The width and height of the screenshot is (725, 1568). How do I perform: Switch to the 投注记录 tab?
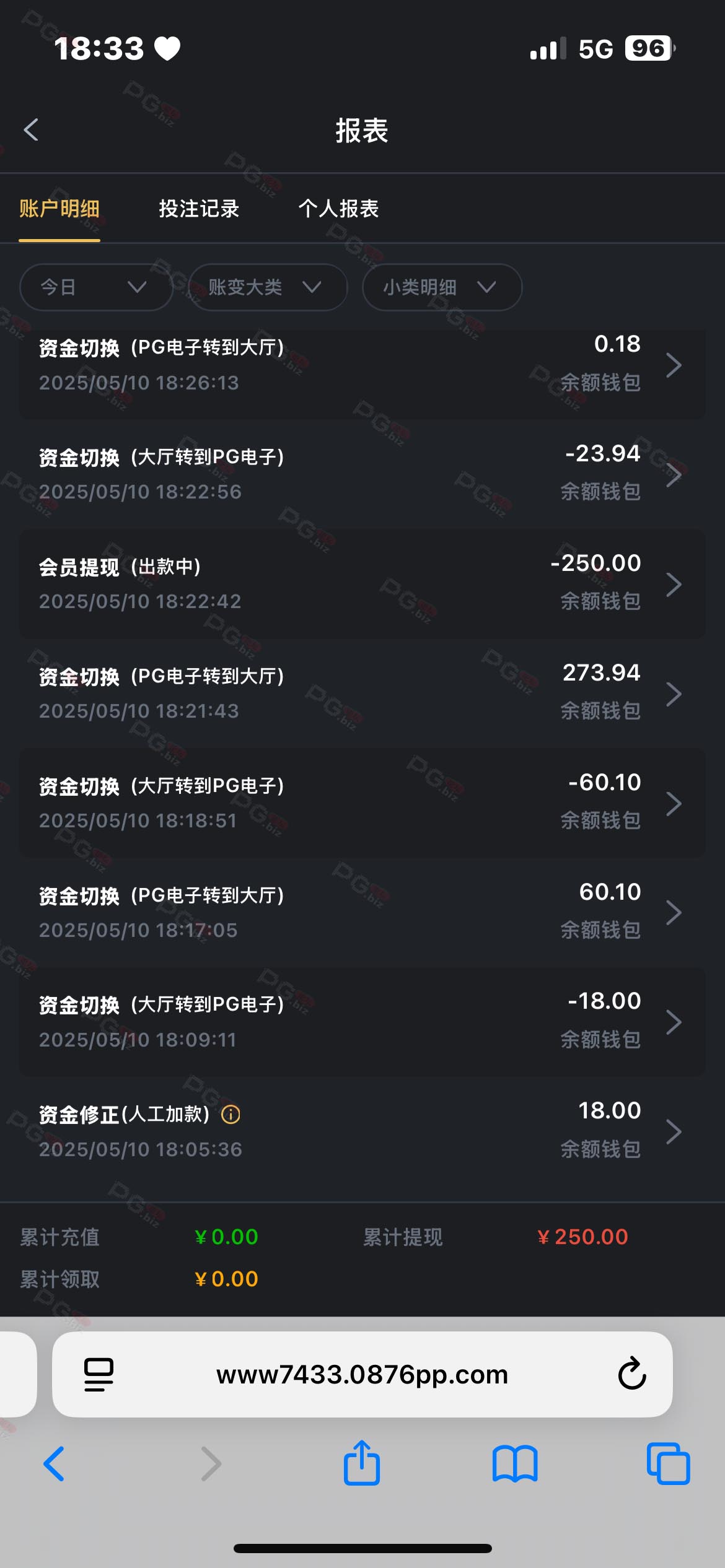pos(199,209)
